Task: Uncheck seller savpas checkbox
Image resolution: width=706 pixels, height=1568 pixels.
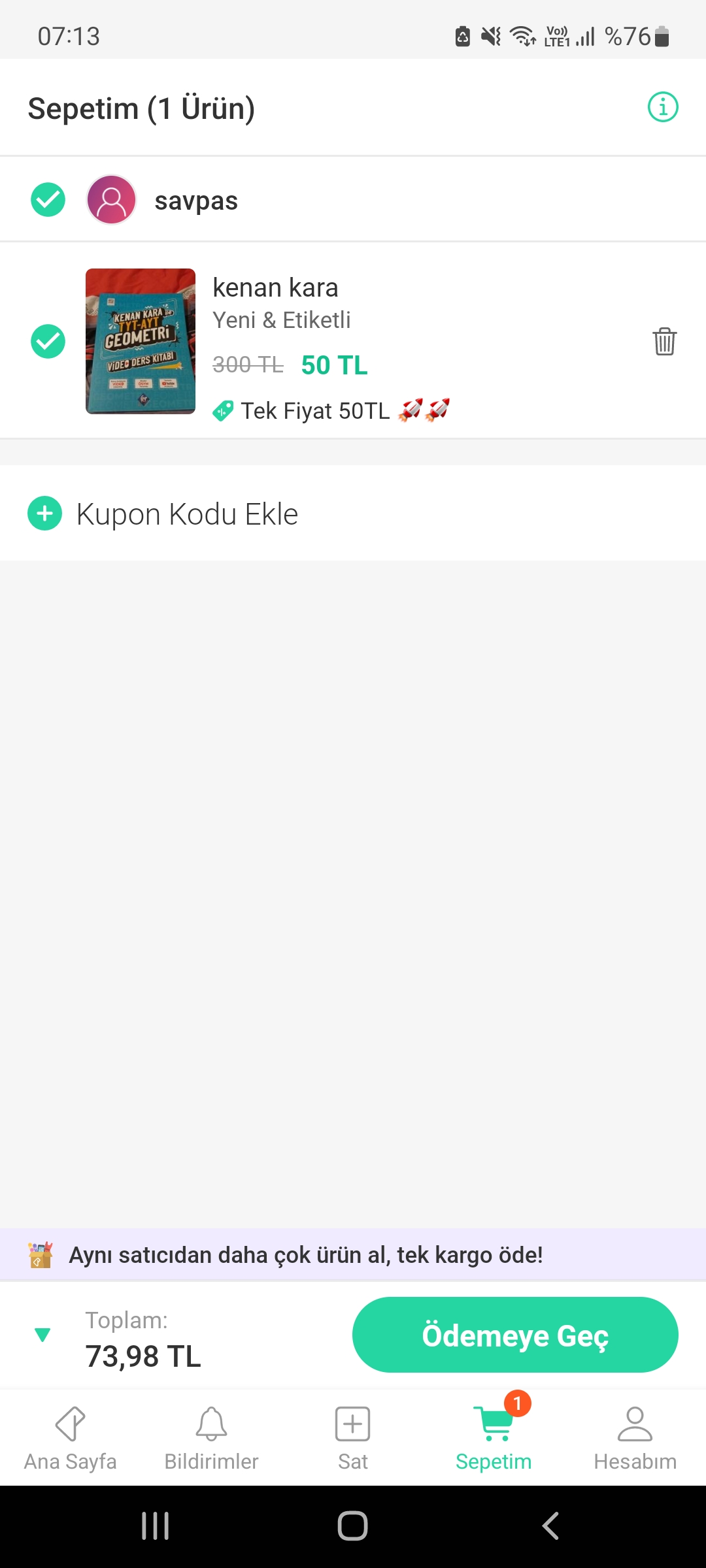Action: [x=48, y=200]
